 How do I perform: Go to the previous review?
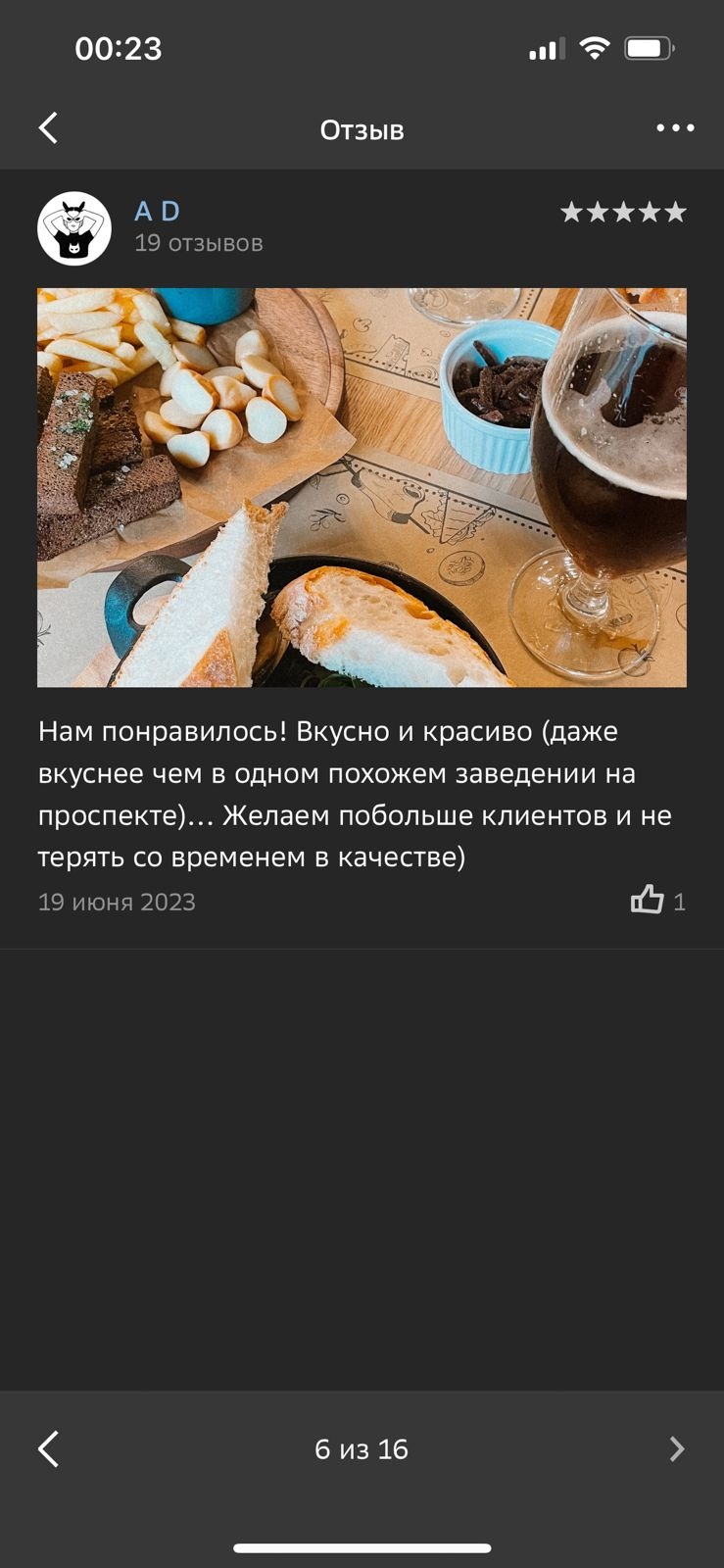[x=48, y=1448]
